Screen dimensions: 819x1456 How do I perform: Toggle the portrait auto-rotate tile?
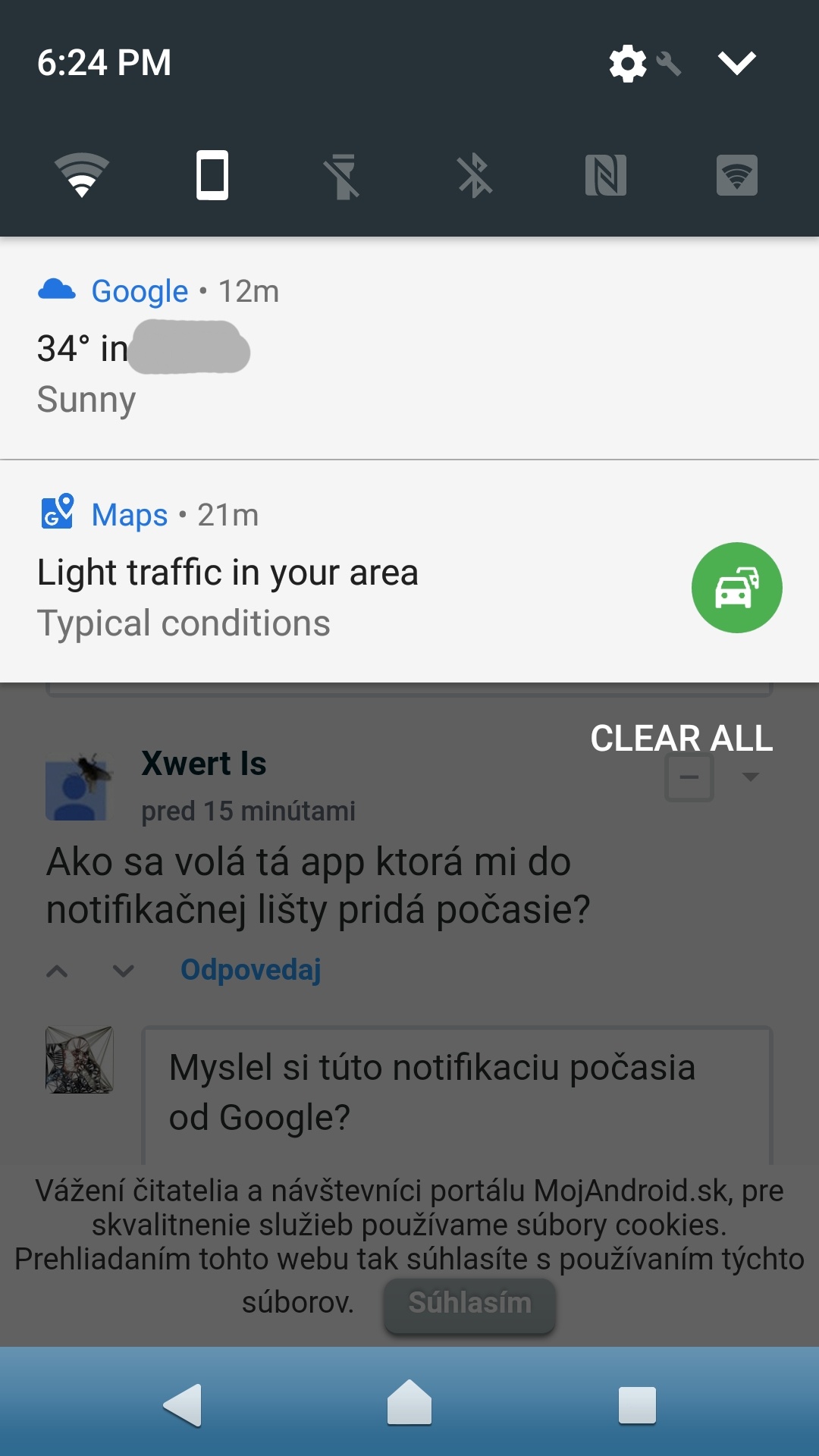[212, 175]
